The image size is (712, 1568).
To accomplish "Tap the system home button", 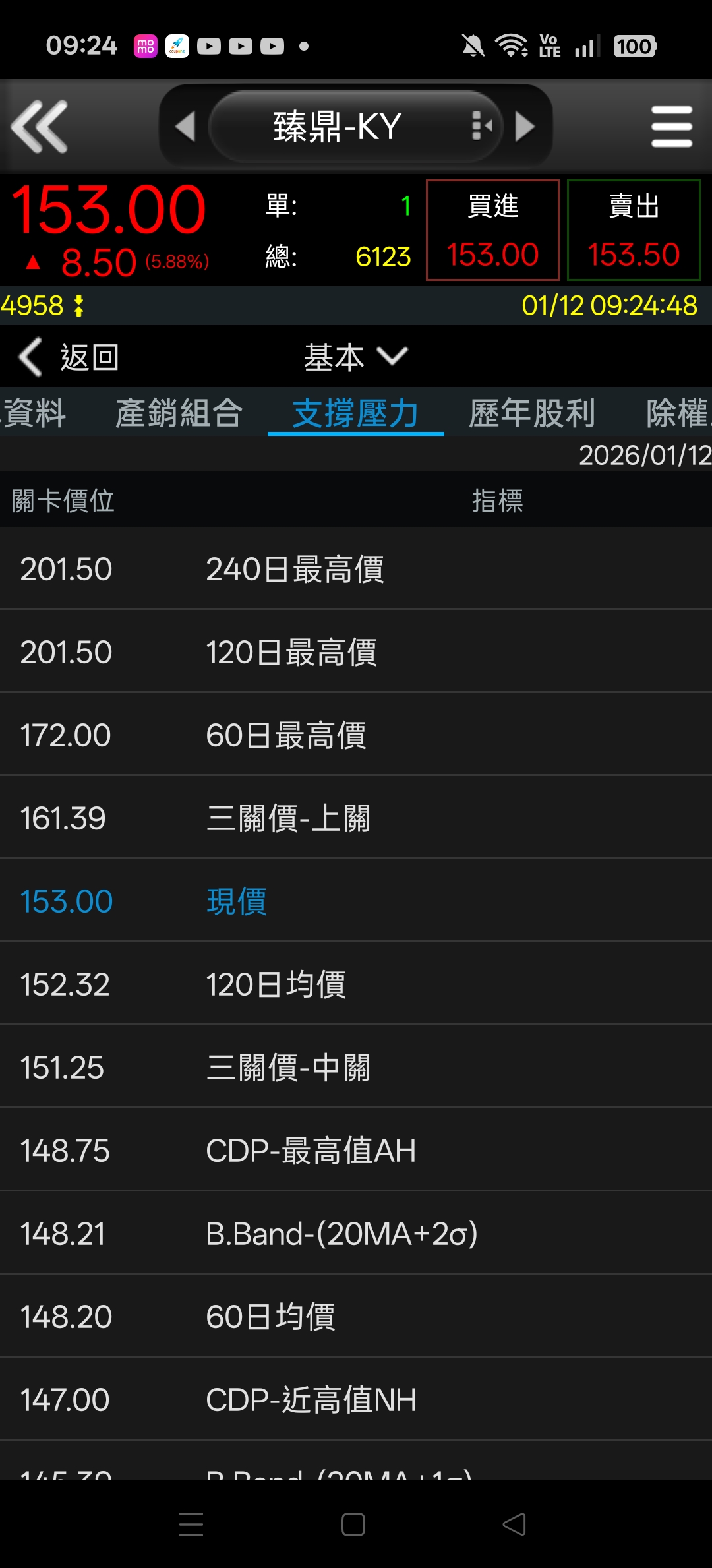I will (353, 1524).
